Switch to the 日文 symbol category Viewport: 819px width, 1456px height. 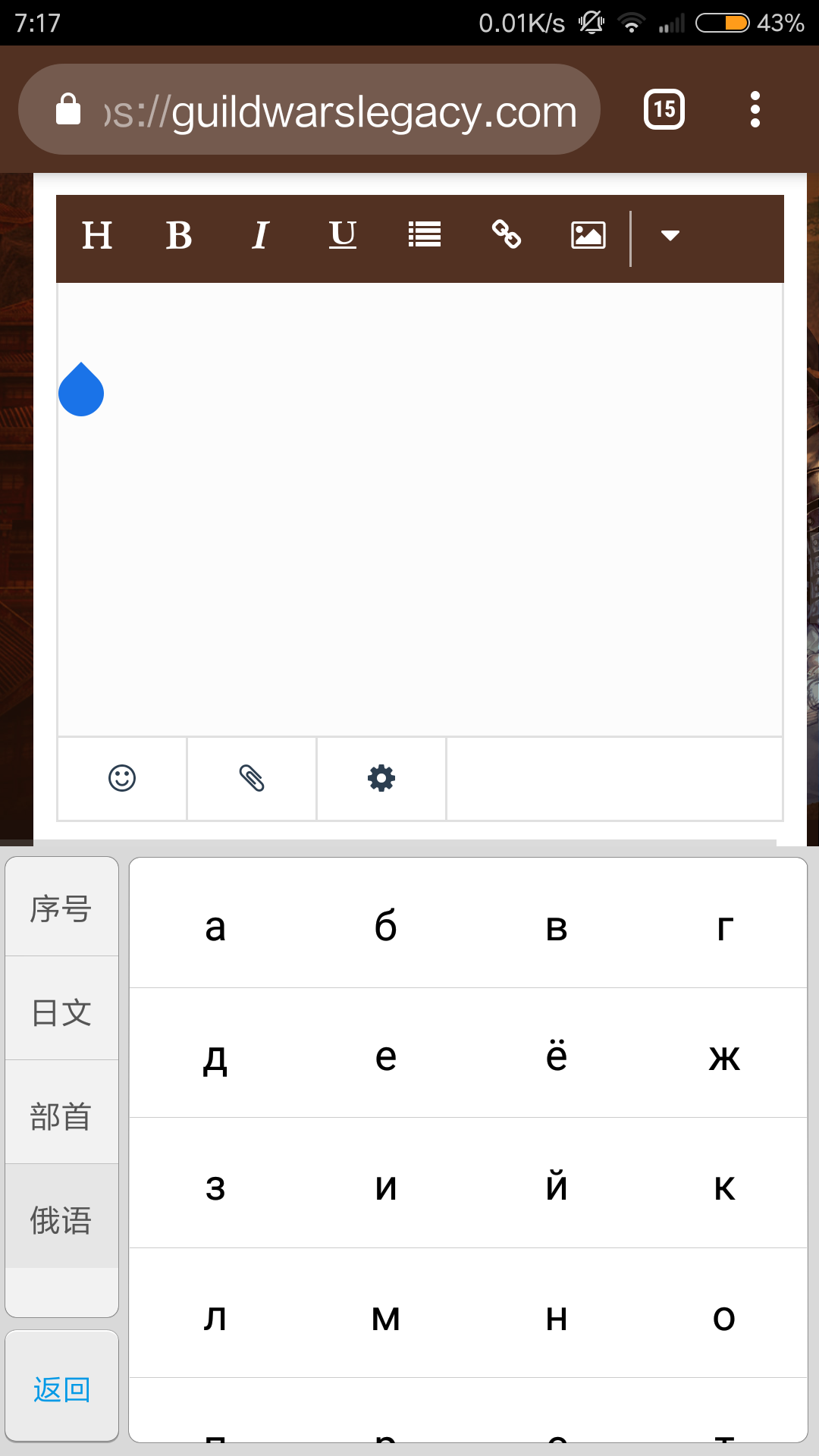pyautogui.click(x=61, y=1012)
